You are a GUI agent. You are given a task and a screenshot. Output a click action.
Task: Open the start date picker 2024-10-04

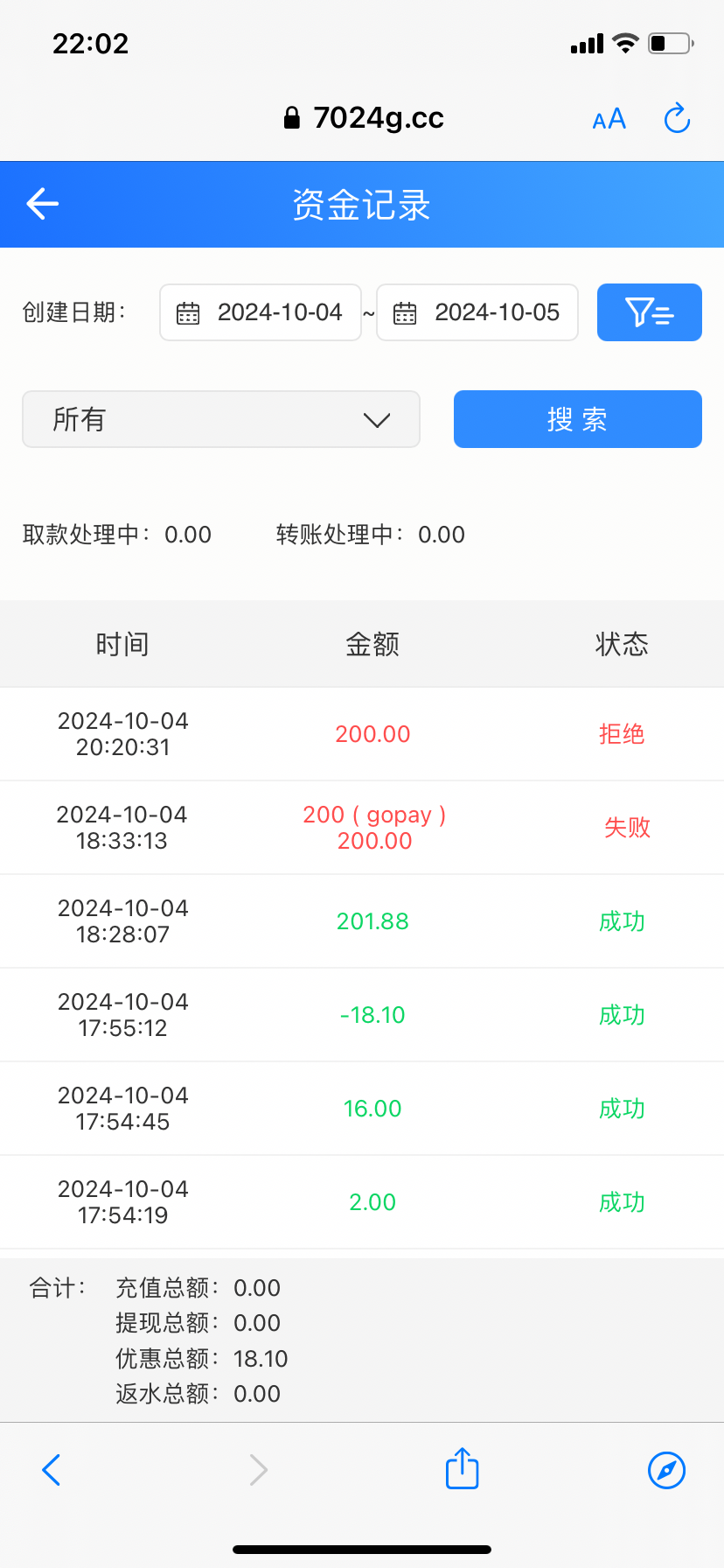point(261,312)
